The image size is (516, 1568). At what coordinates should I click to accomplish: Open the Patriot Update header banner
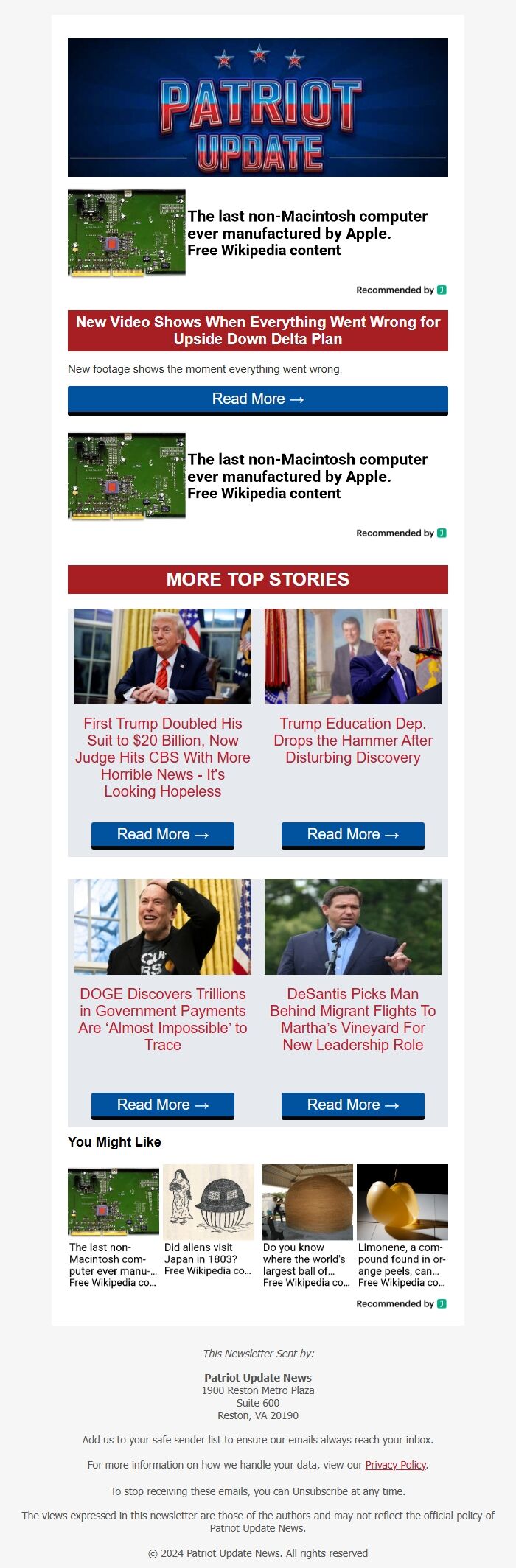point(258,108)
